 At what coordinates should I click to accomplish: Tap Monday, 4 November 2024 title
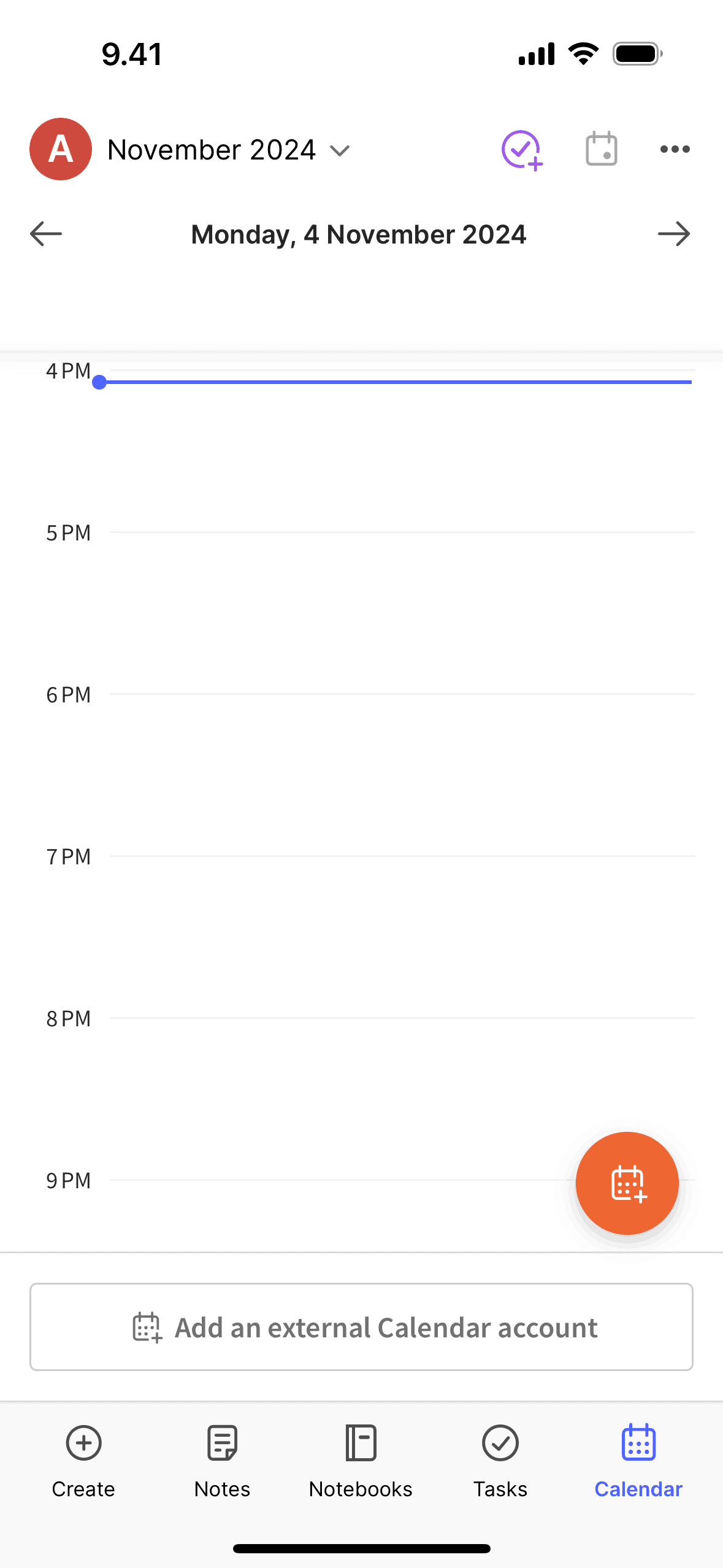point(359,234)
